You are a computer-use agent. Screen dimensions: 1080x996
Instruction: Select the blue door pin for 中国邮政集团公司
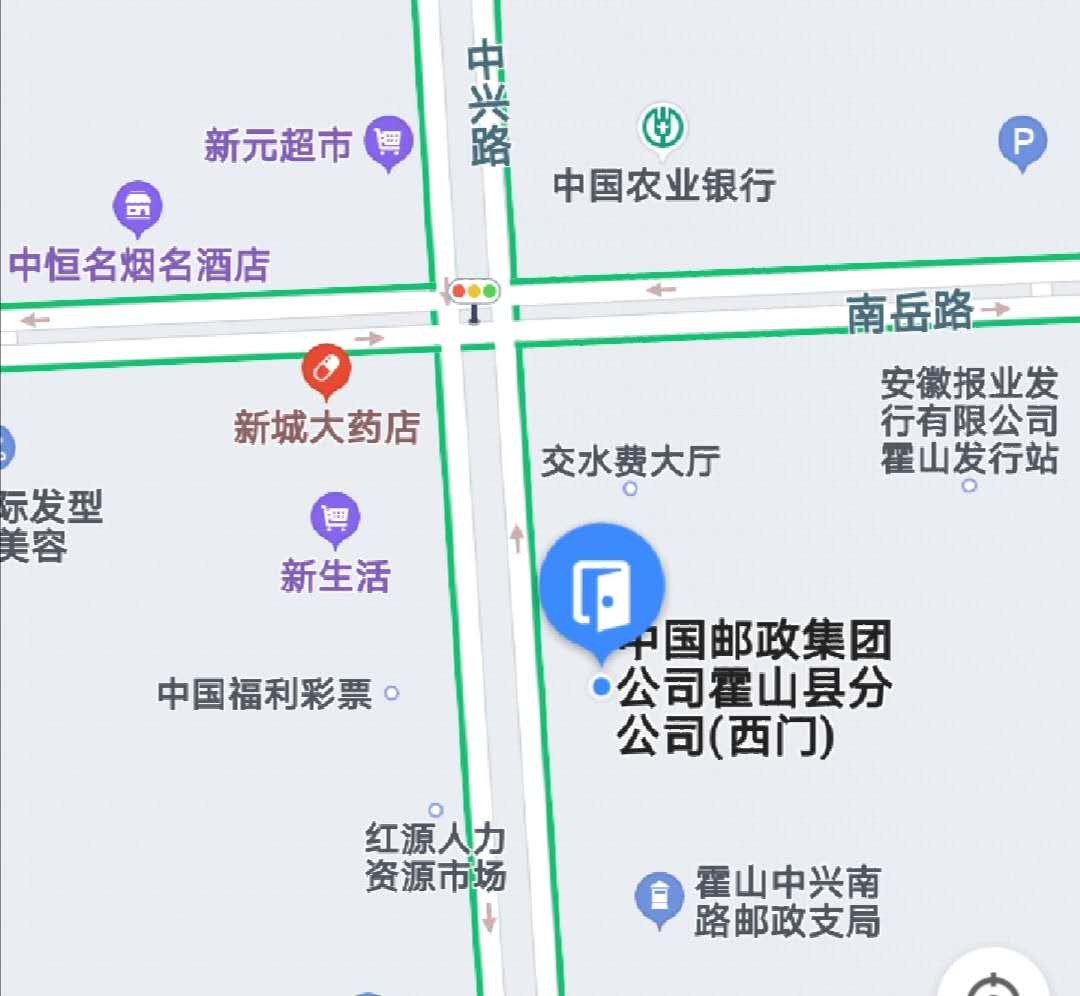[x=602, y=584]
